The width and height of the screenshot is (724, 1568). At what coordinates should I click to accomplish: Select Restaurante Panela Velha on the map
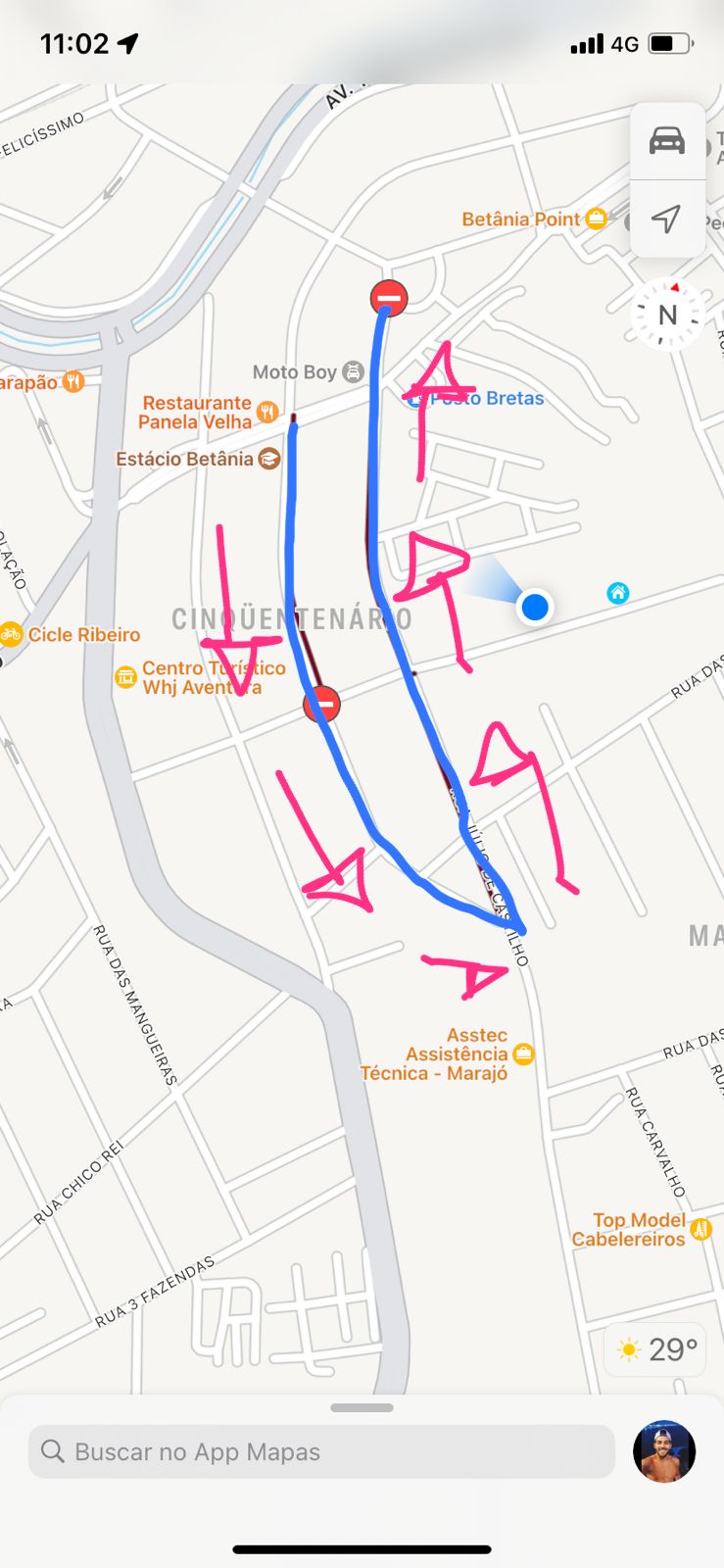tap(267, 412)
